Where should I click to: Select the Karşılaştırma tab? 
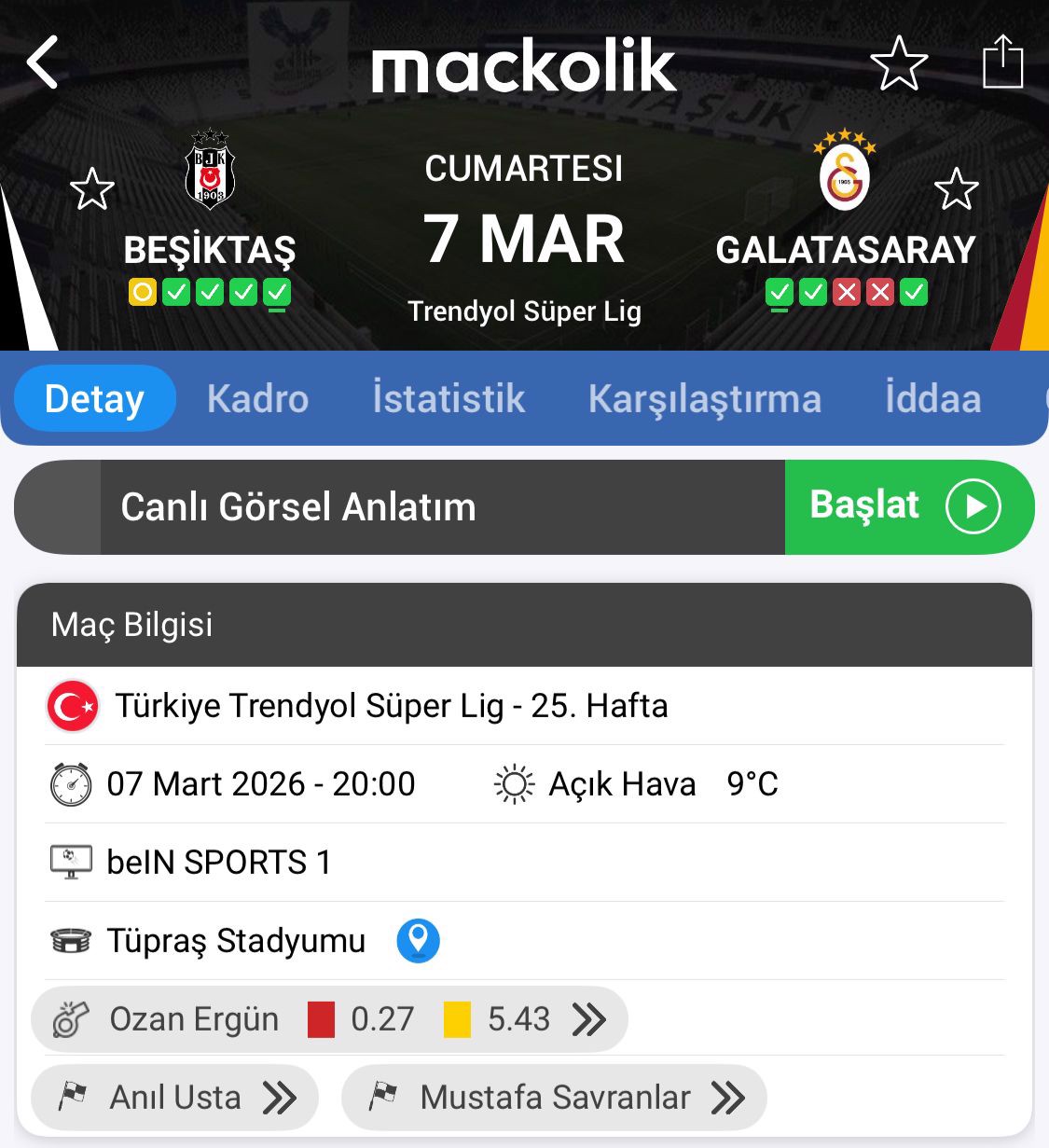[704, 399]
